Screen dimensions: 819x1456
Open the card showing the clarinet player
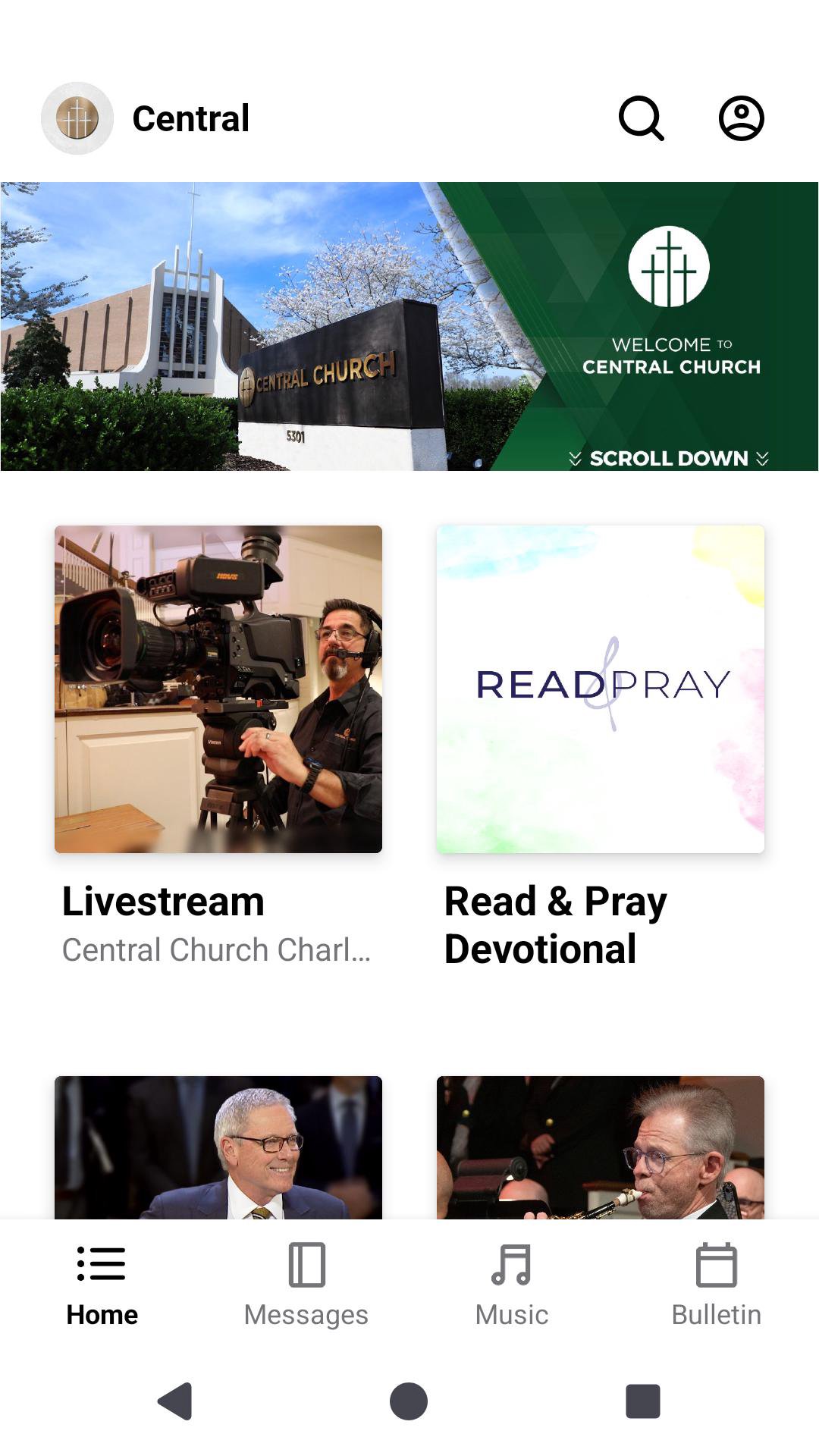click(601, 1147)
